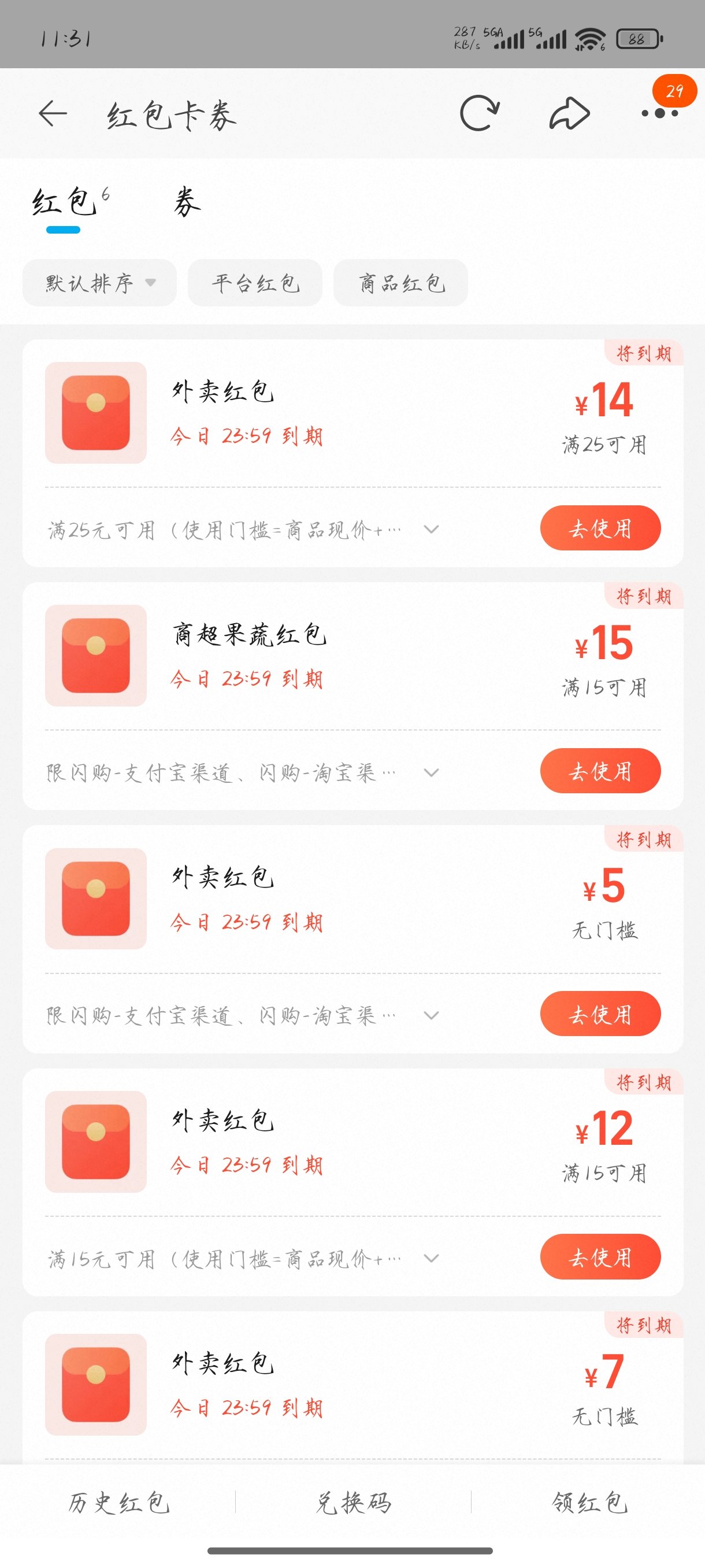
Task: Use the ¥14 外卖红包 with 去使用
Action: click(x=600, y=528)
